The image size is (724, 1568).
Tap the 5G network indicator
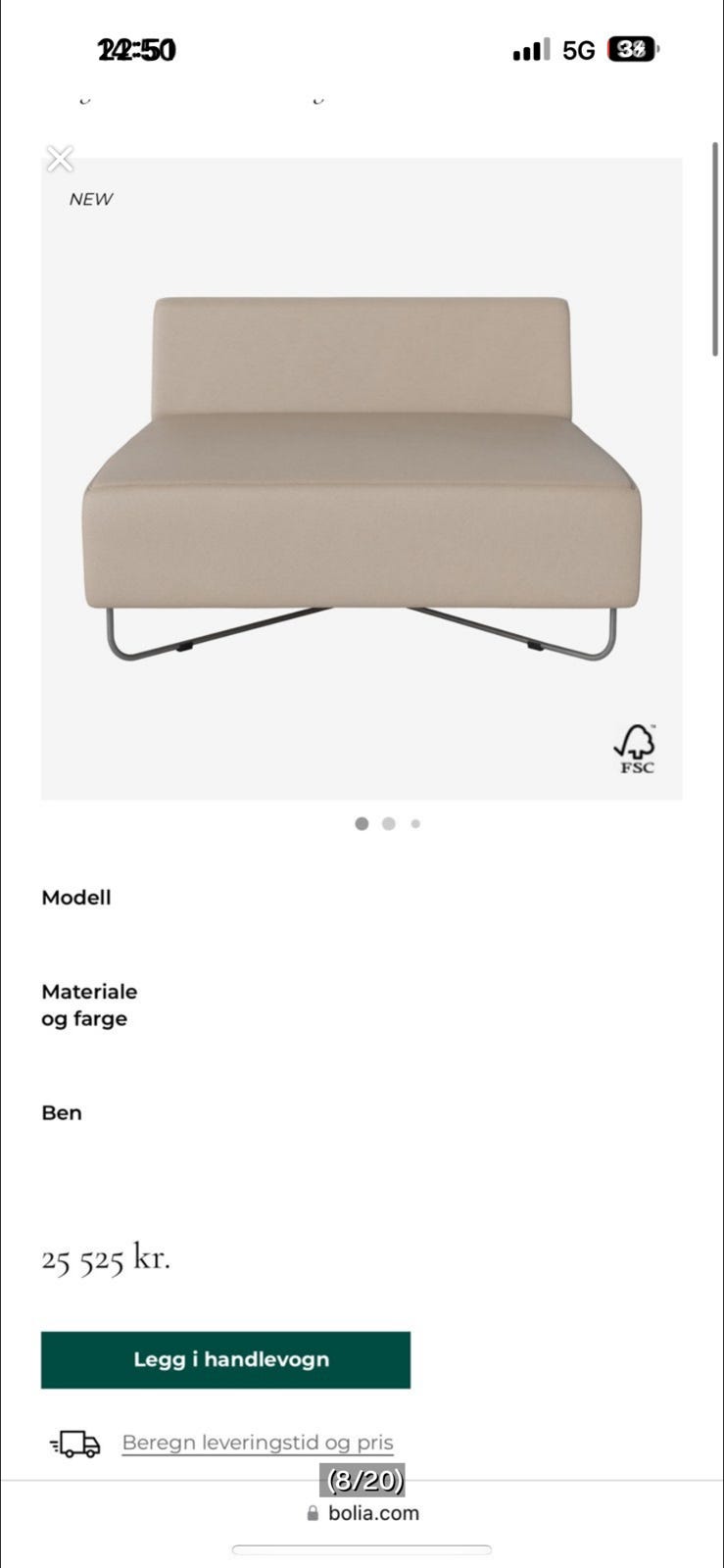click(x=579, y=51)
